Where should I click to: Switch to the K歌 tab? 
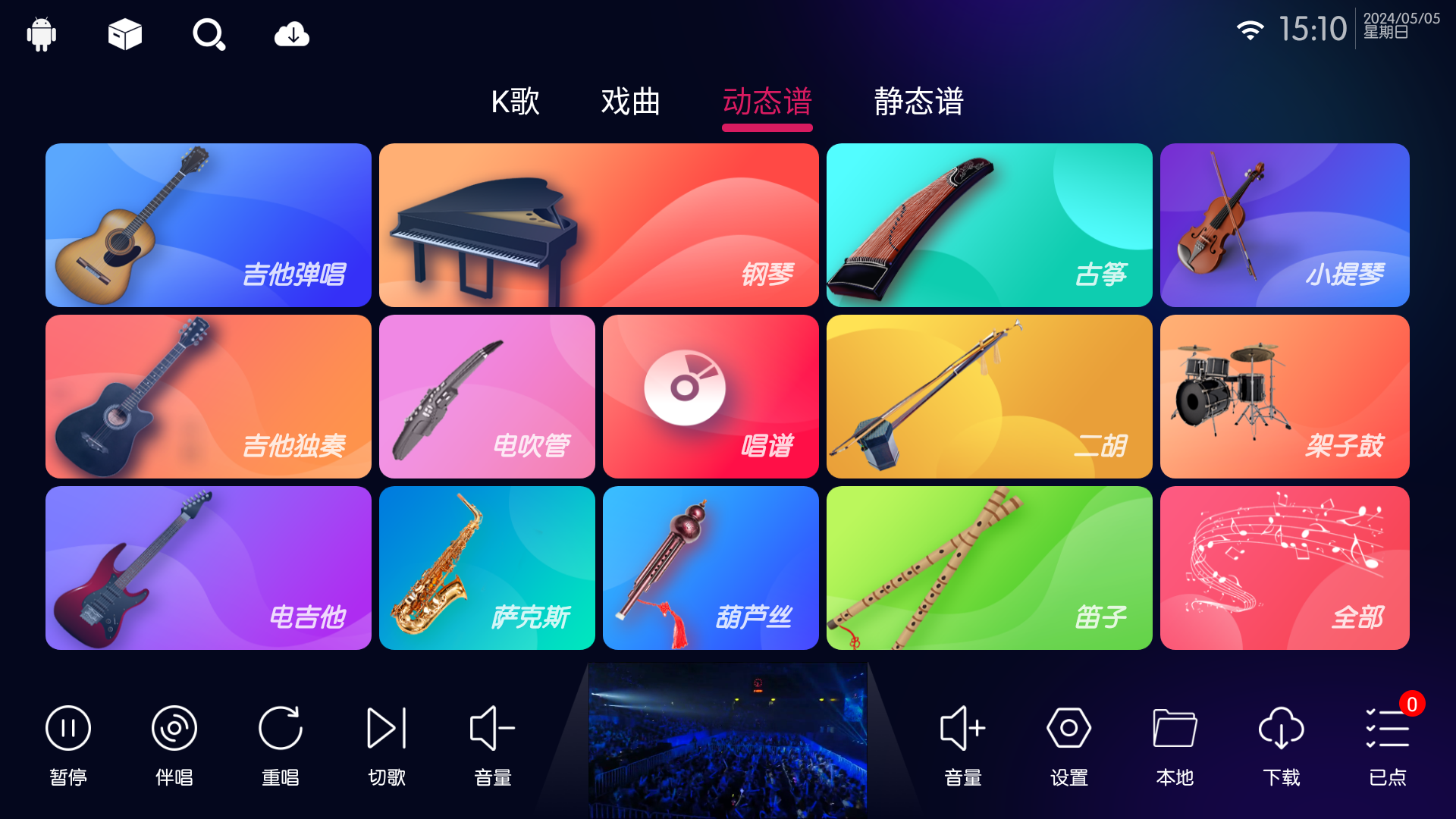pyautogui.click(x=515, y=102)
